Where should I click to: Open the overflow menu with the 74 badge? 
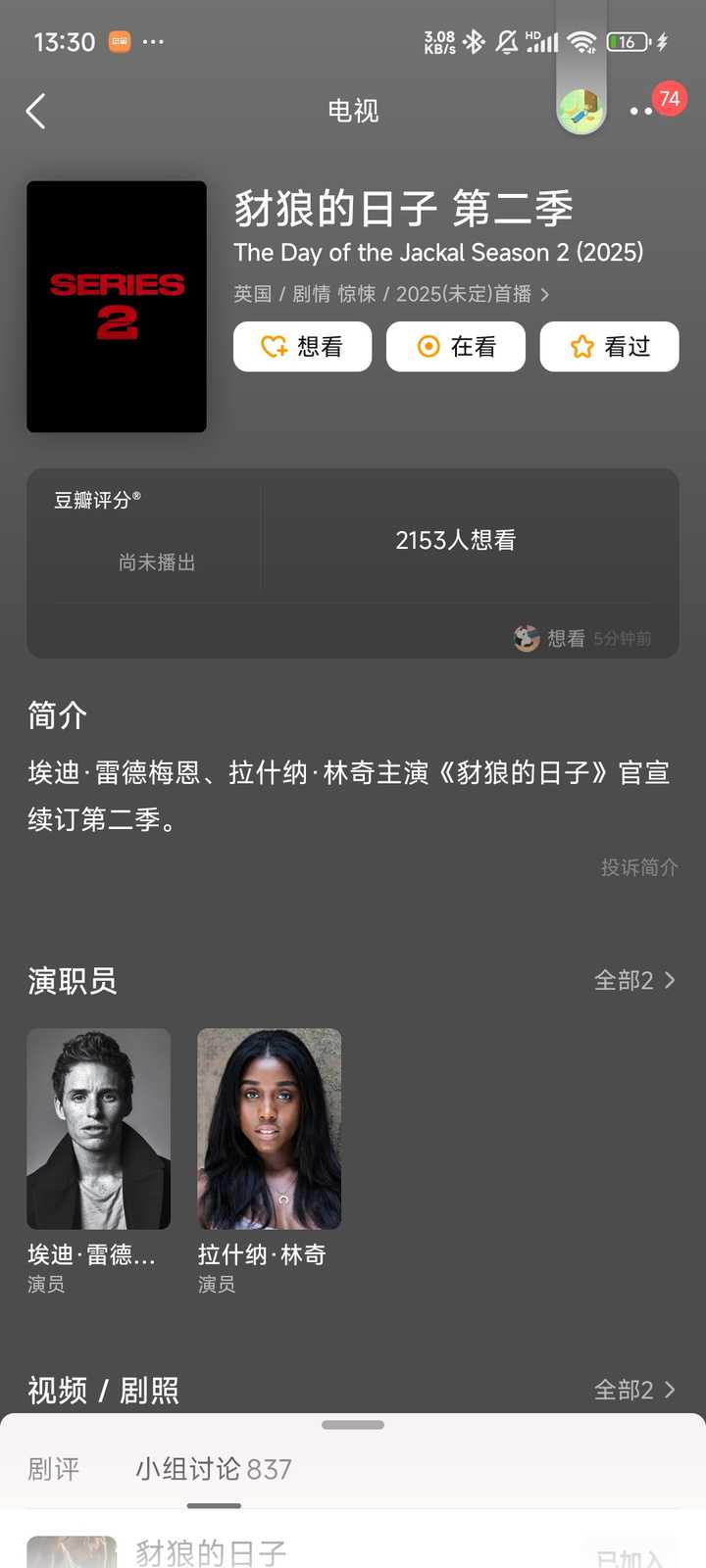pos(642,111)
